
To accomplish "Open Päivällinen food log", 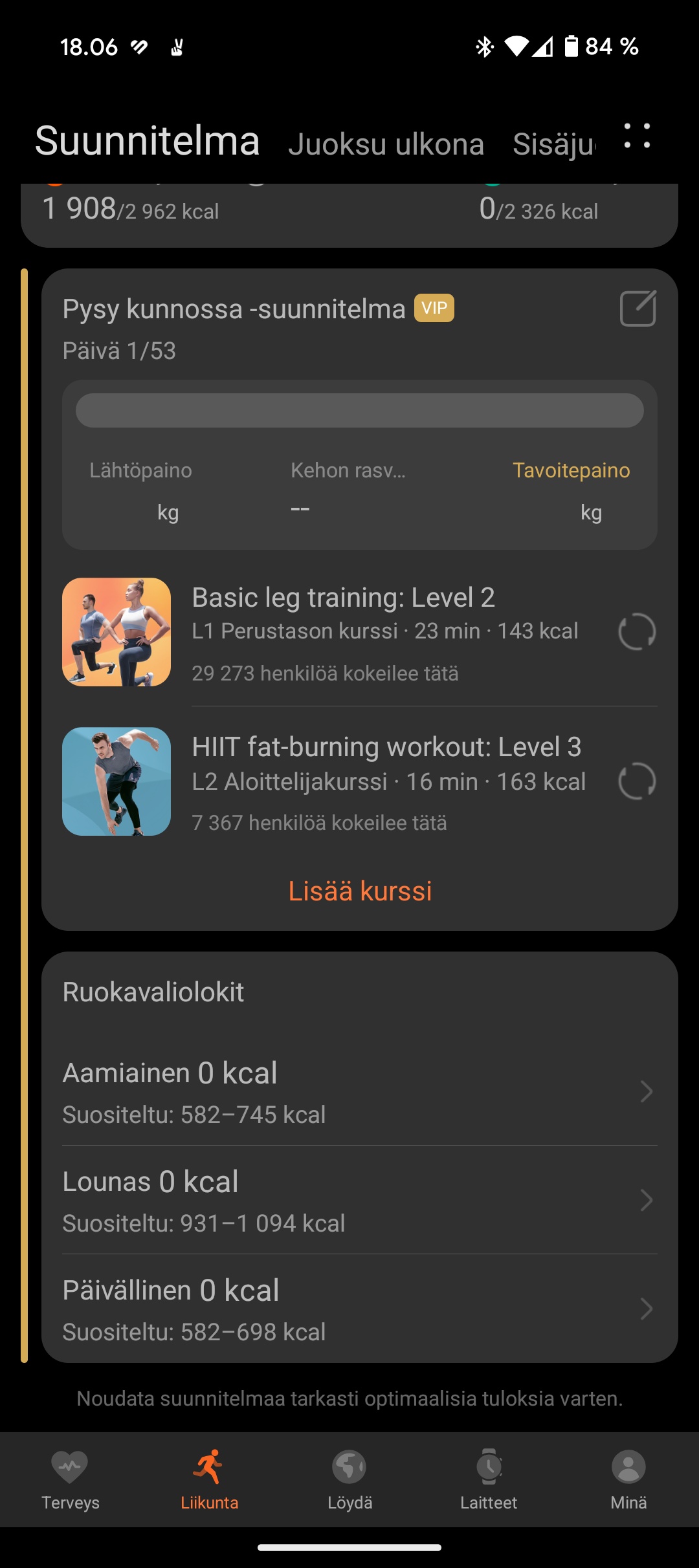I will [x=360, y=1309].
